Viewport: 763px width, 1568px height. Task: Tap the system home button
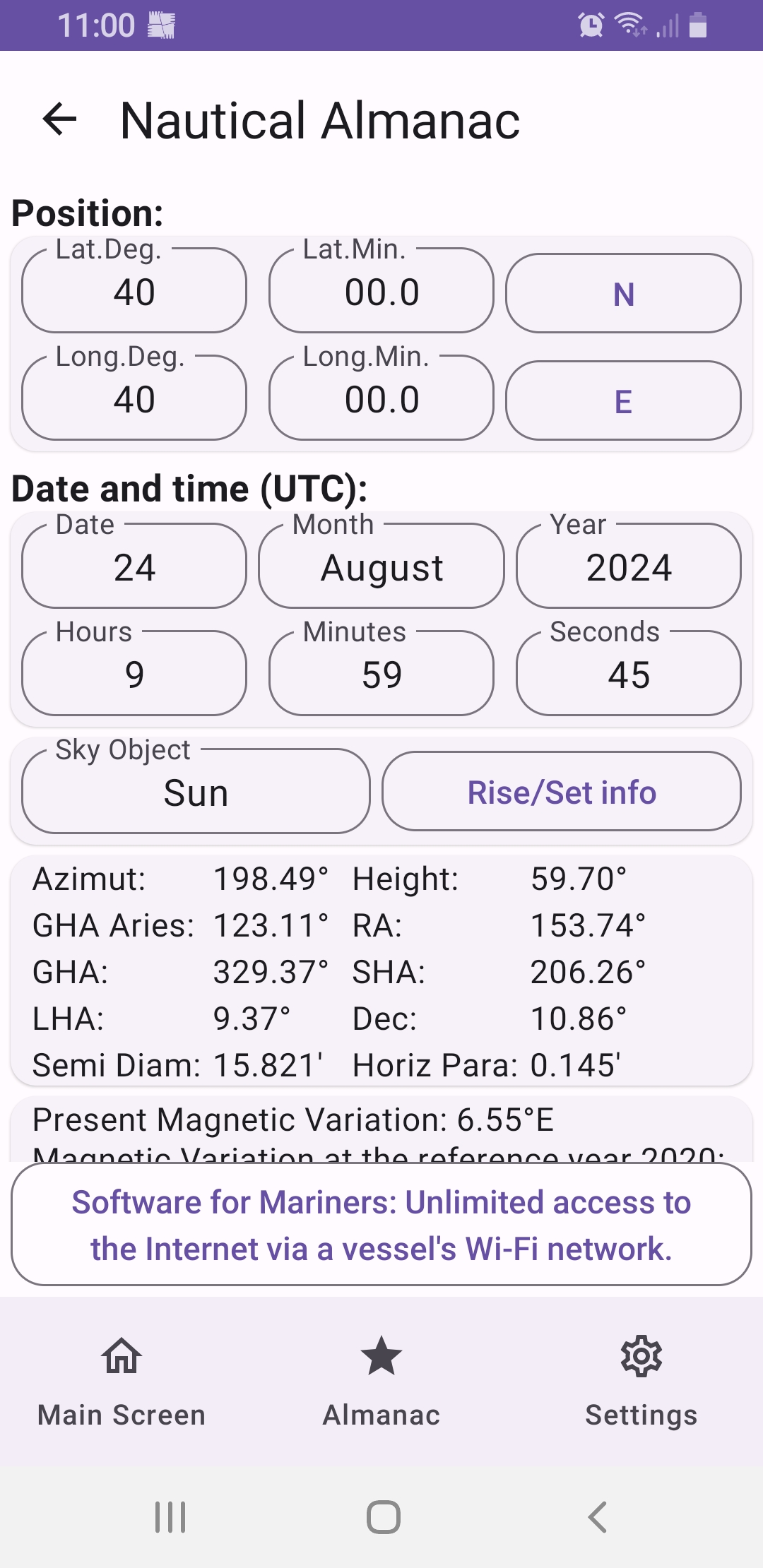point(384,1516)
